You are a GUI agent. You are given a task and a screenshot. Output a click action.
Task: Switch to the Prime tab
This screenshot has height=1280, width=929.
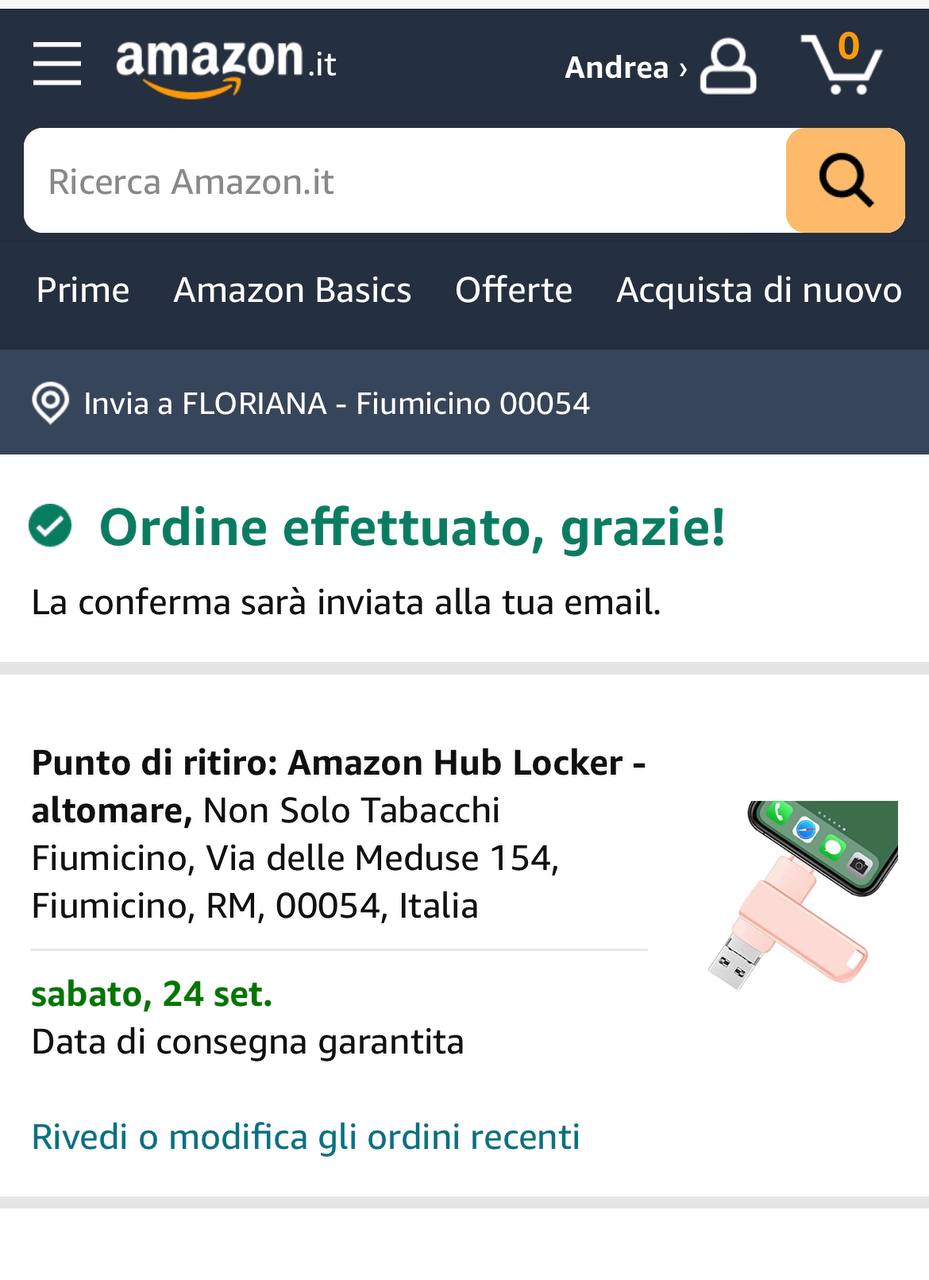(83, 290)
